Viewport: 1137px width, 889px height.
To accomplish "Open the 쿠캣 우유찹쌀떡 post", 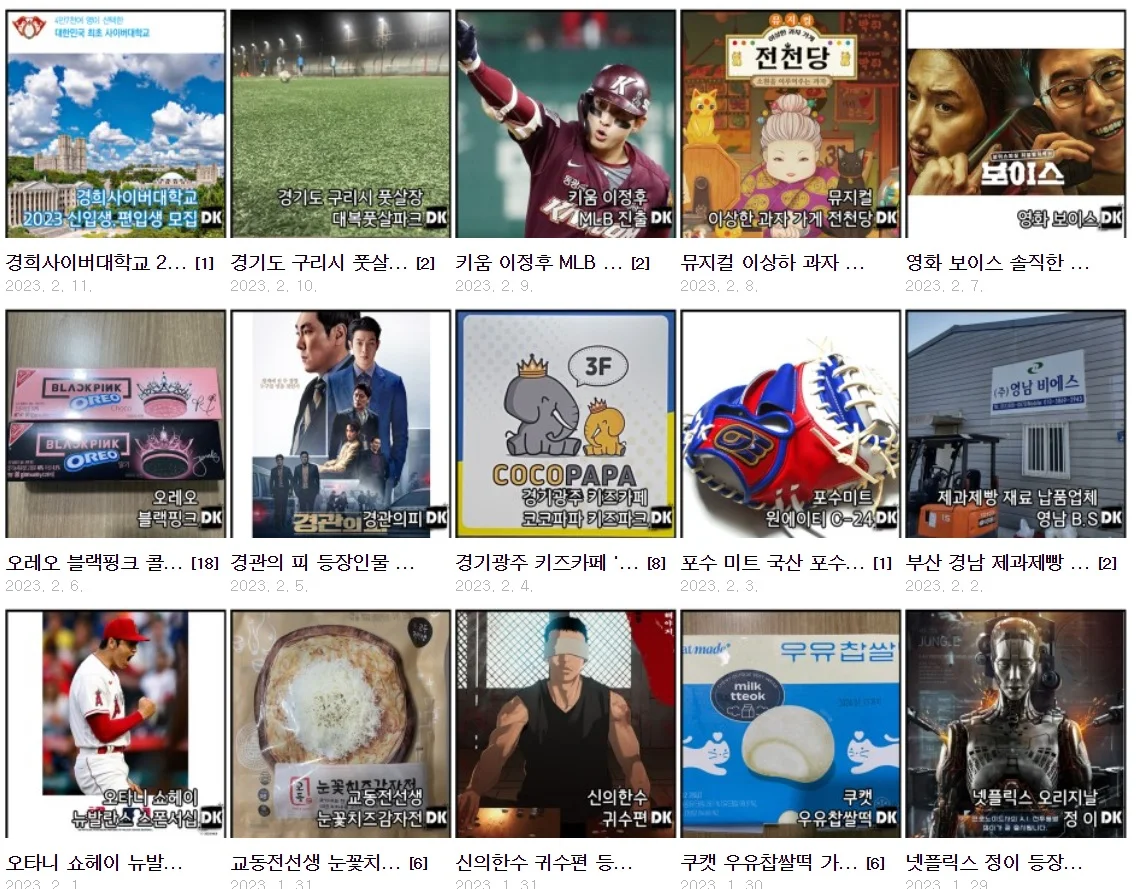I will tap(790, 724).
